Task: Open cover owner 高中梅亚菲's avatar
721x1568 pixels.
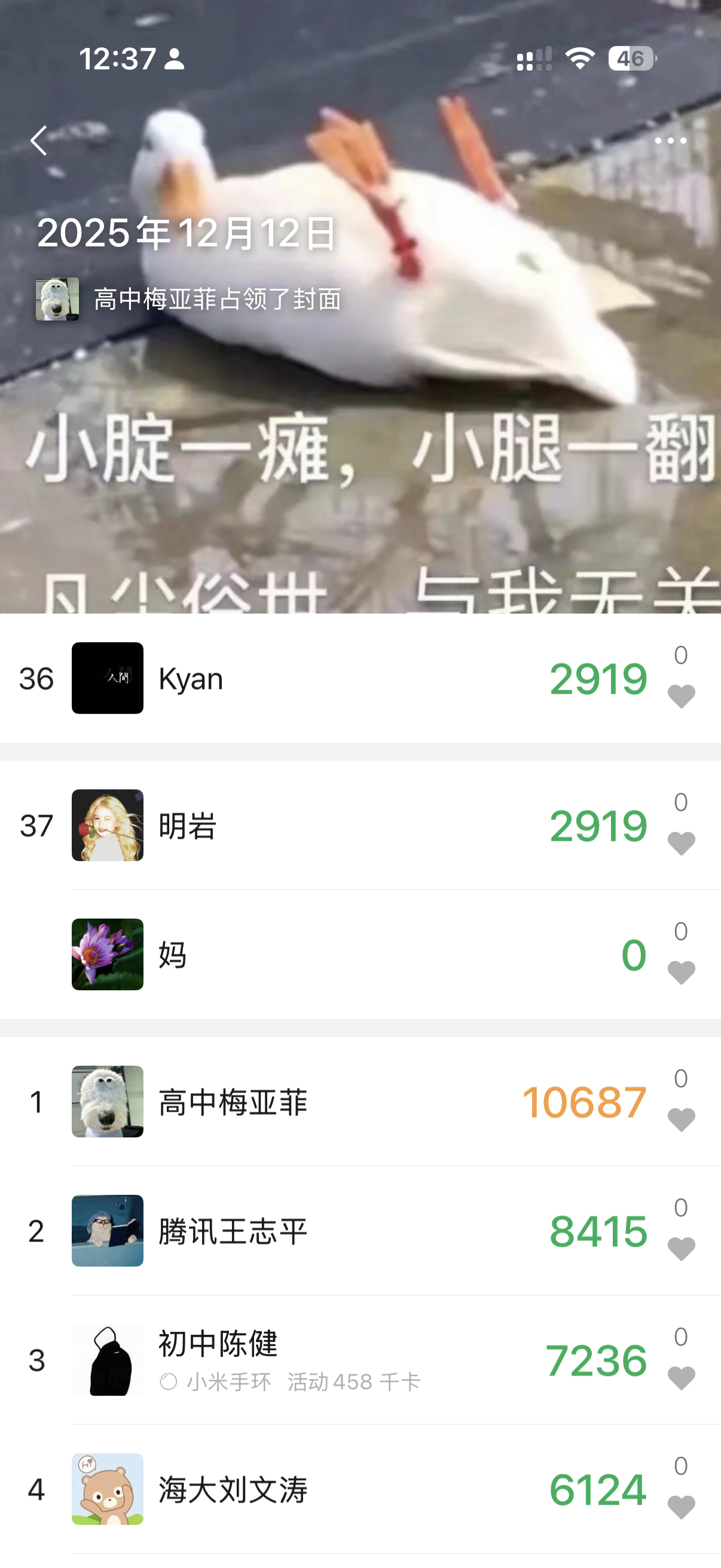Action: [x=57, y=299]
